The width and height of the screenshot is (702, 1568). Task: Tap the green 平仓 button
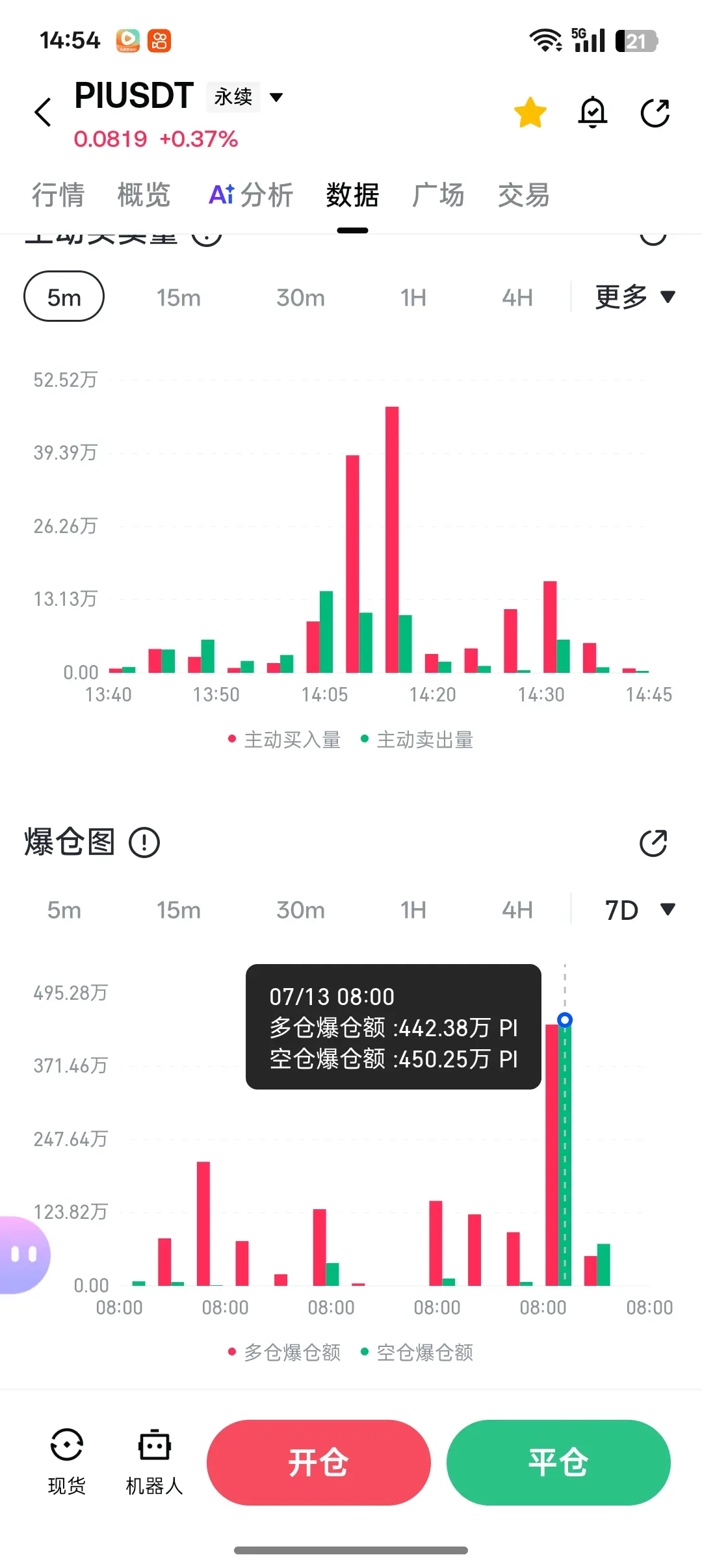tap(558, 1463)
